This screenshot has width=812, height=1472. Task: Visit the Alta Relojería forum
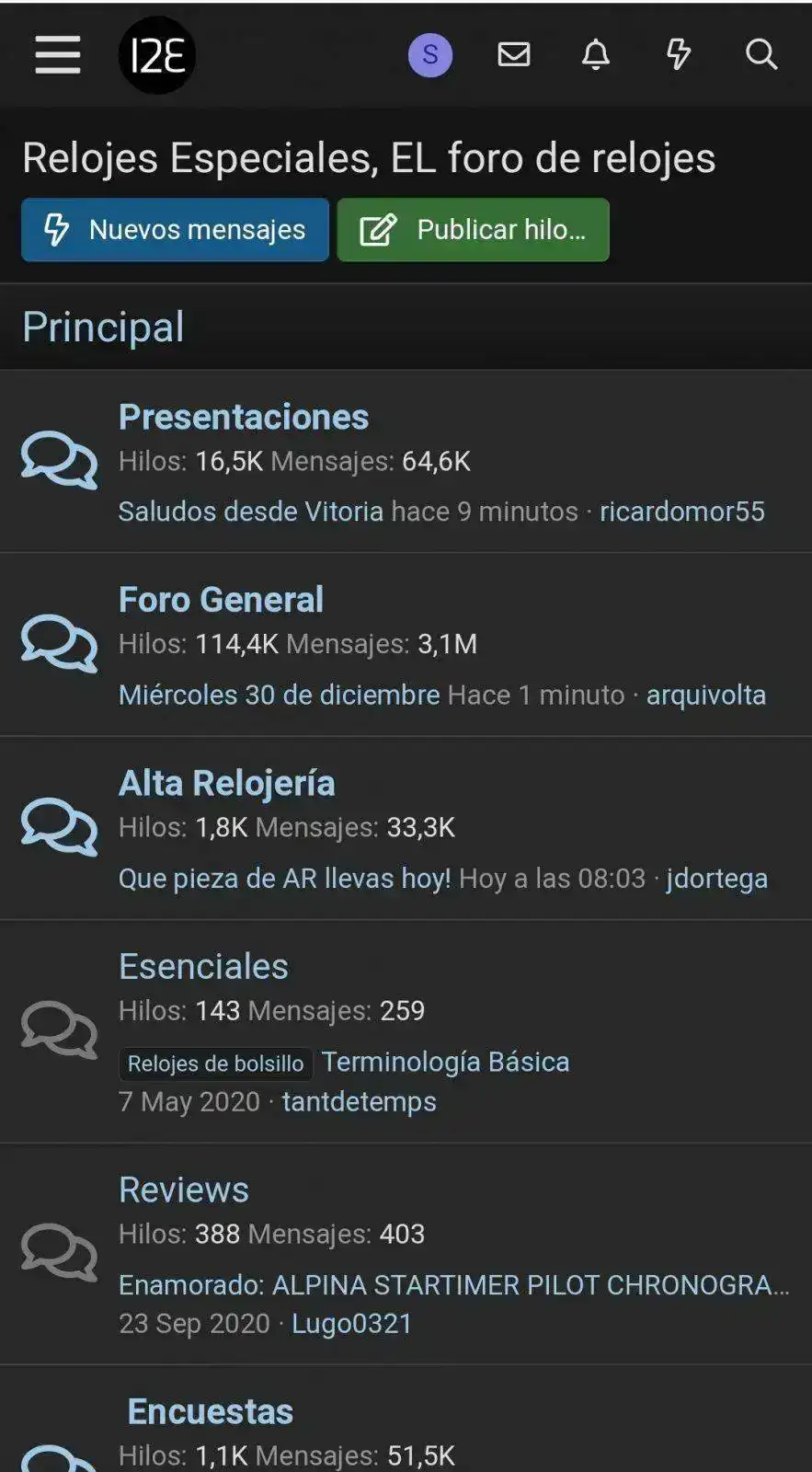[x=227, y=783]
